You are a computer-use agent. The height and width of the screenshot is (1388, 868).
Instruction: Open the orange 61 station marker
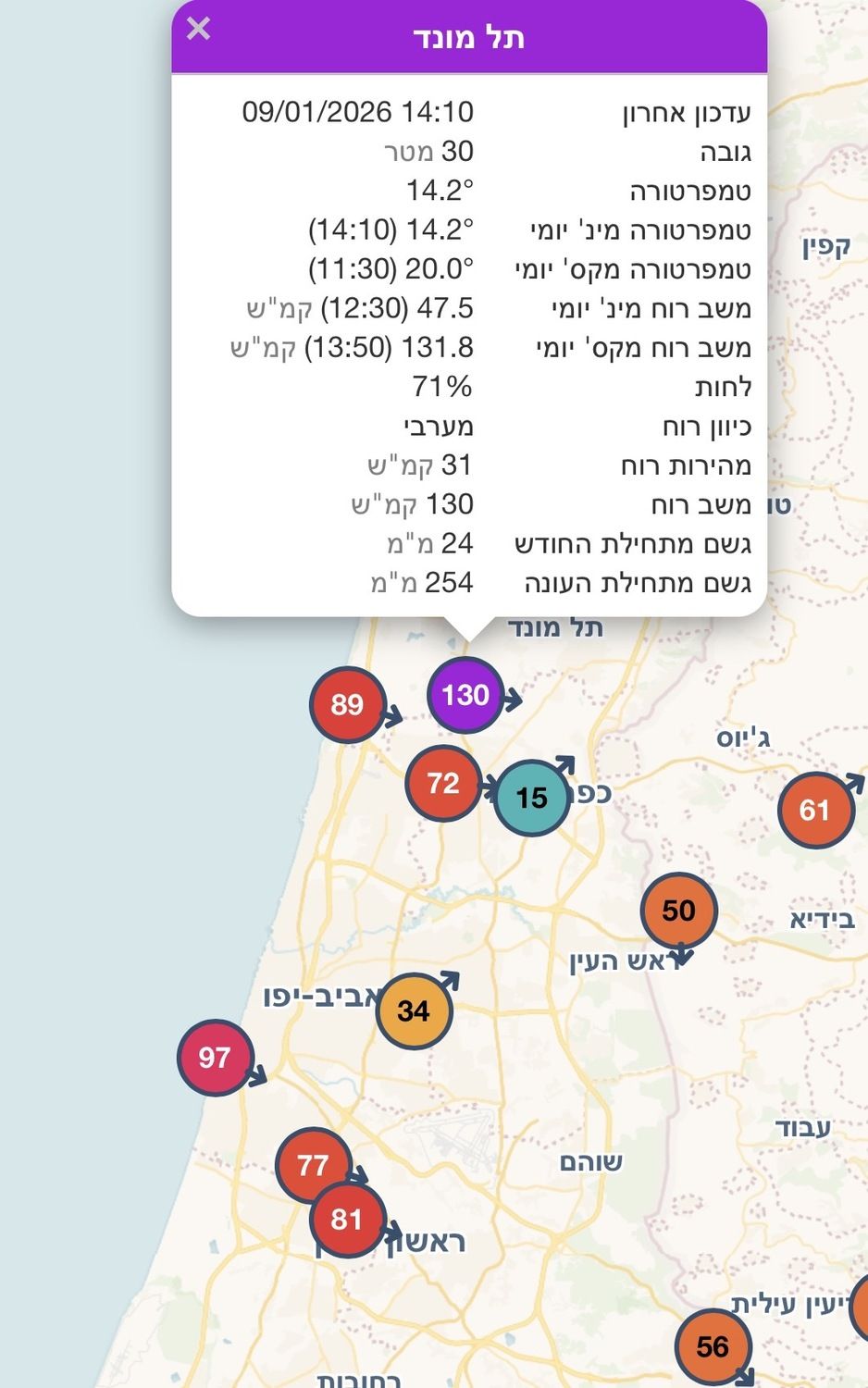coord(814,811)
